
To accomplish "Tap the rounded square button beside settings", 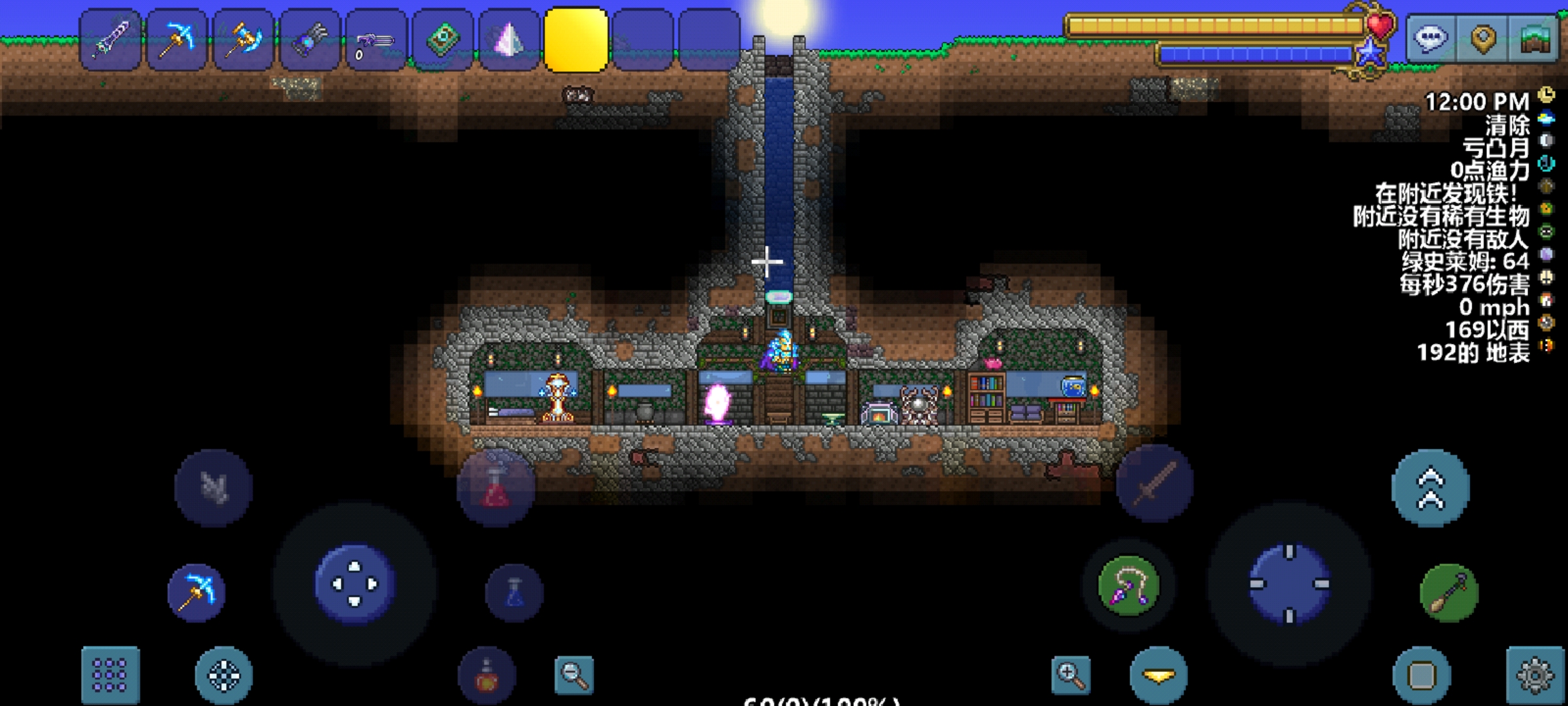I will click(x=1422, y=675).
